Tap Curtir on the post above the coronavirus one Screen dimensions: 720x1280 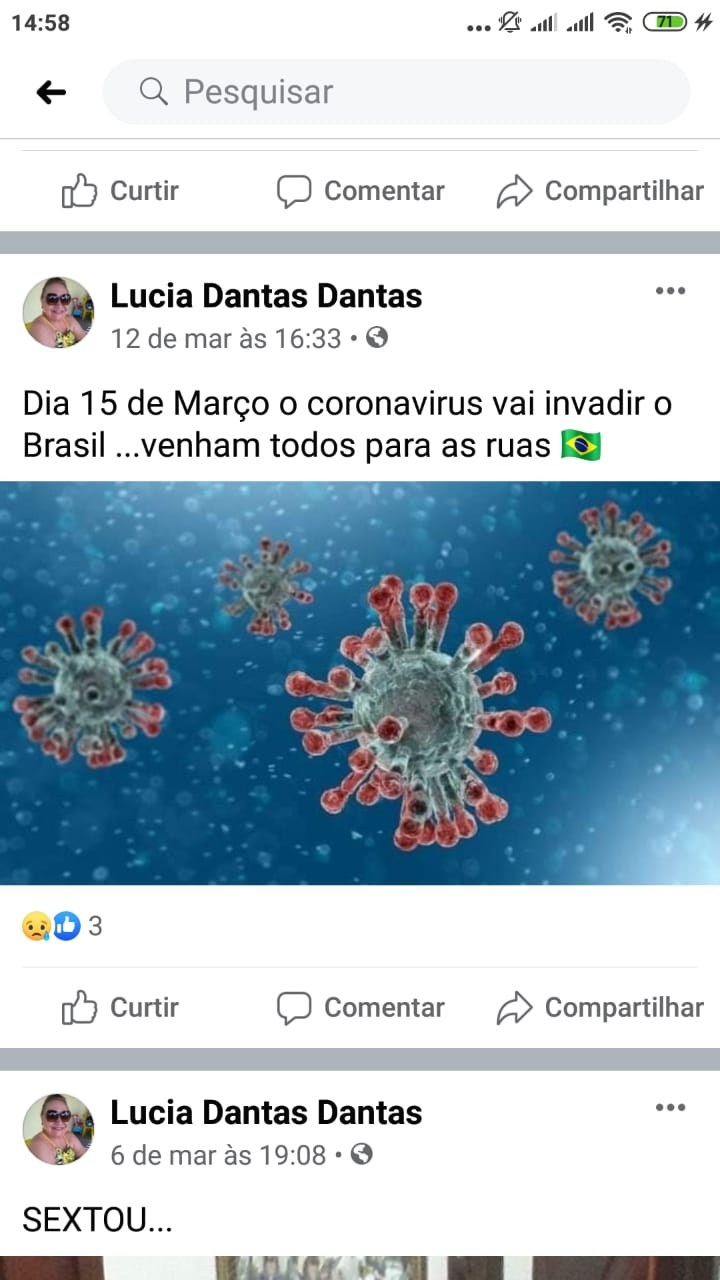pyautogui.click(x=120, y=191)
